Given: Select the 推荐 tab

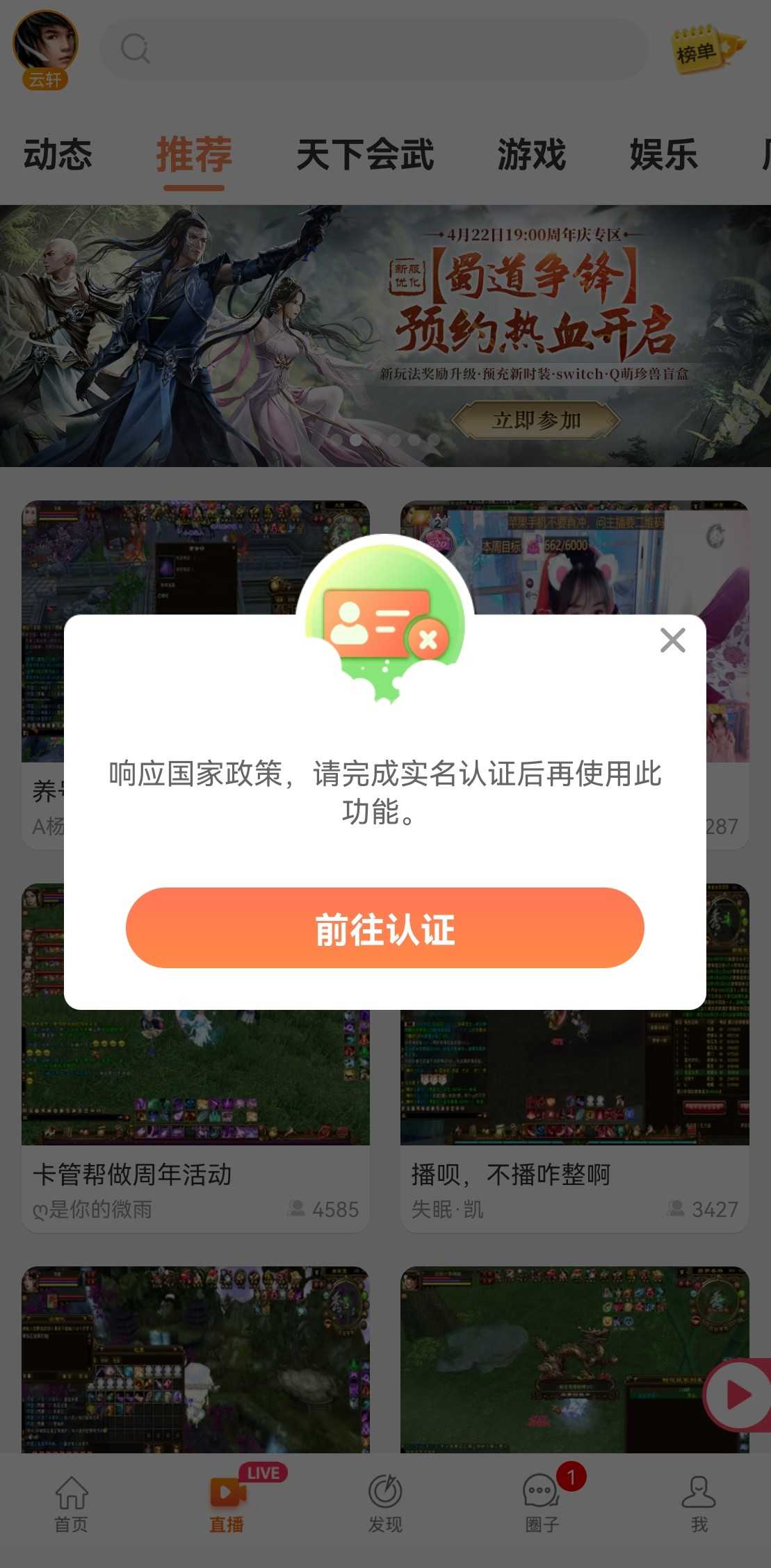Looking at the screenshot, I should [x=194, y=154].
